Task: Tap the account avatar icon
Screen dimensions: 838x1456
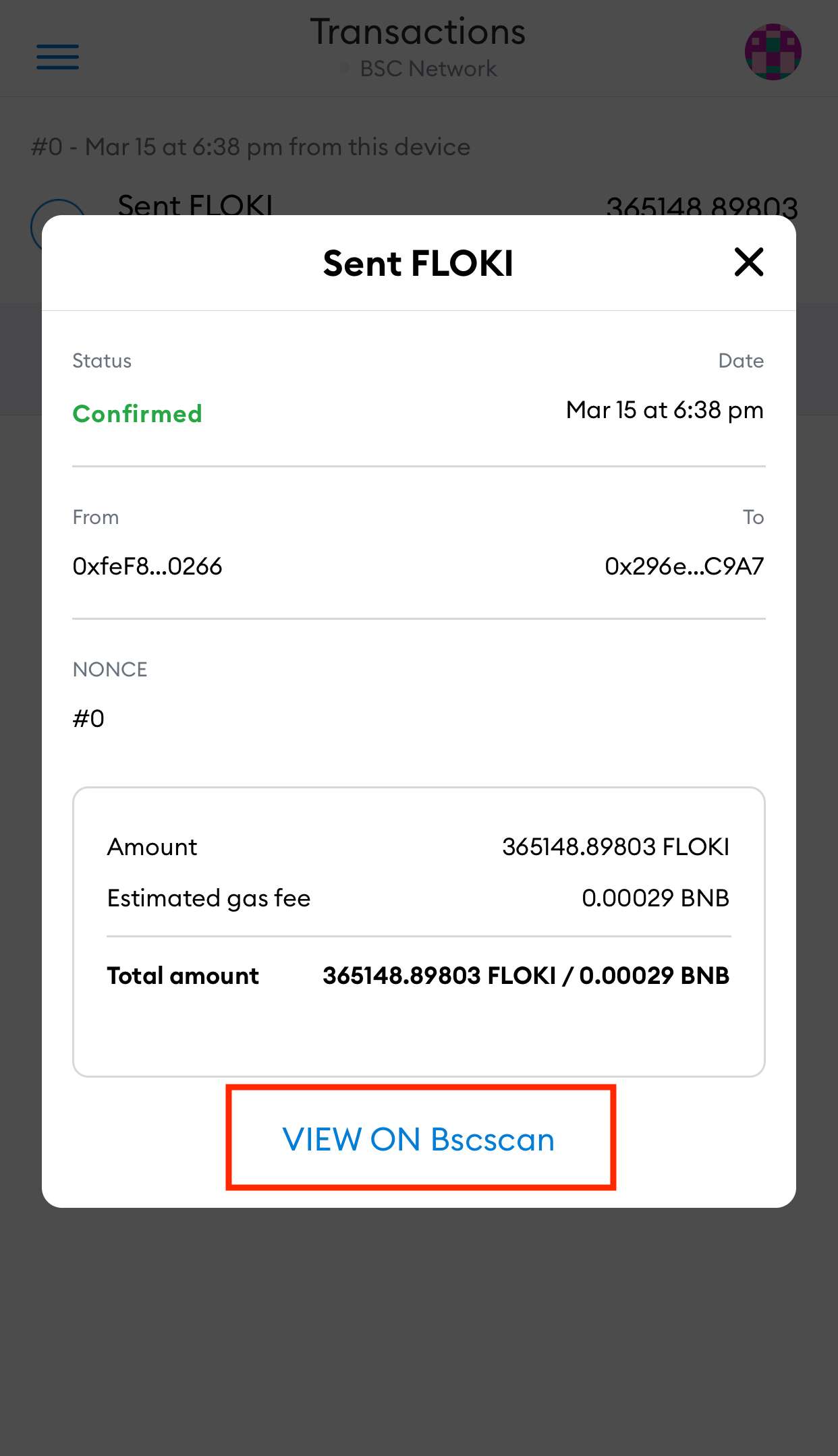Action: pyautogui.click(x=773, y=52)
